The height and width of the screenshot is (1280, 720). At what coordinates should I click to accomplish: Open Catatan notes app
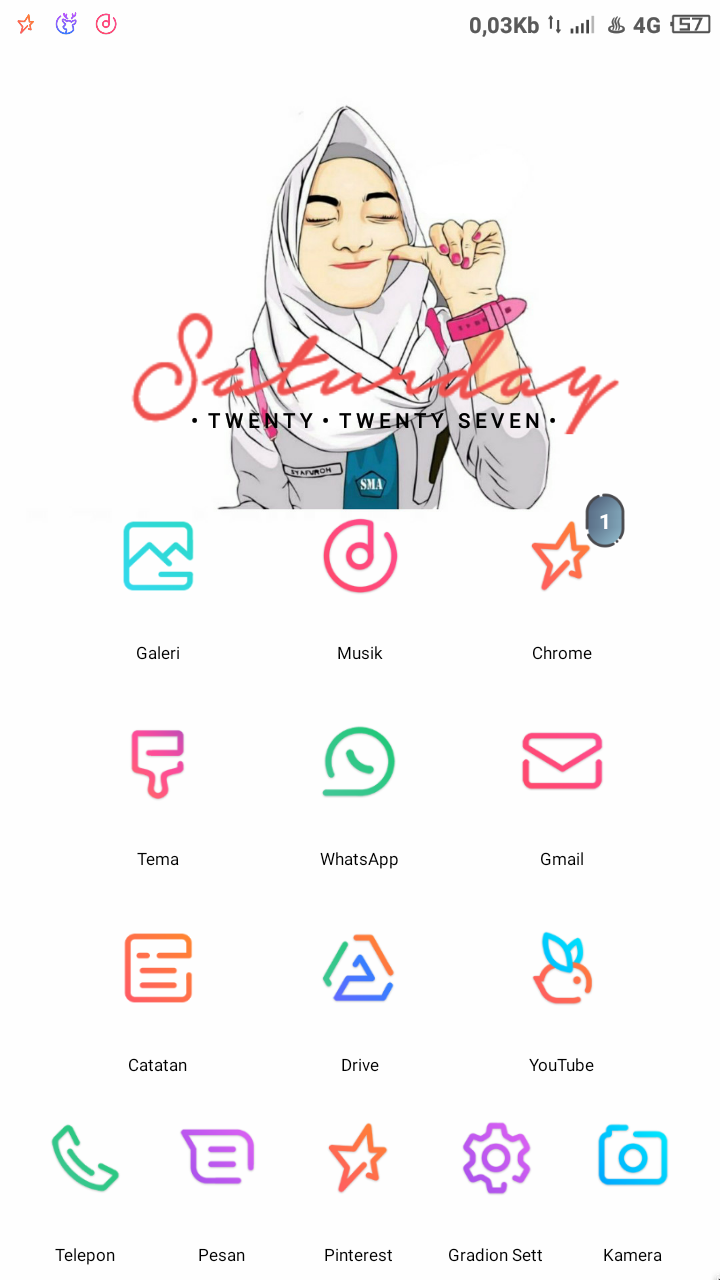(158, 968)
